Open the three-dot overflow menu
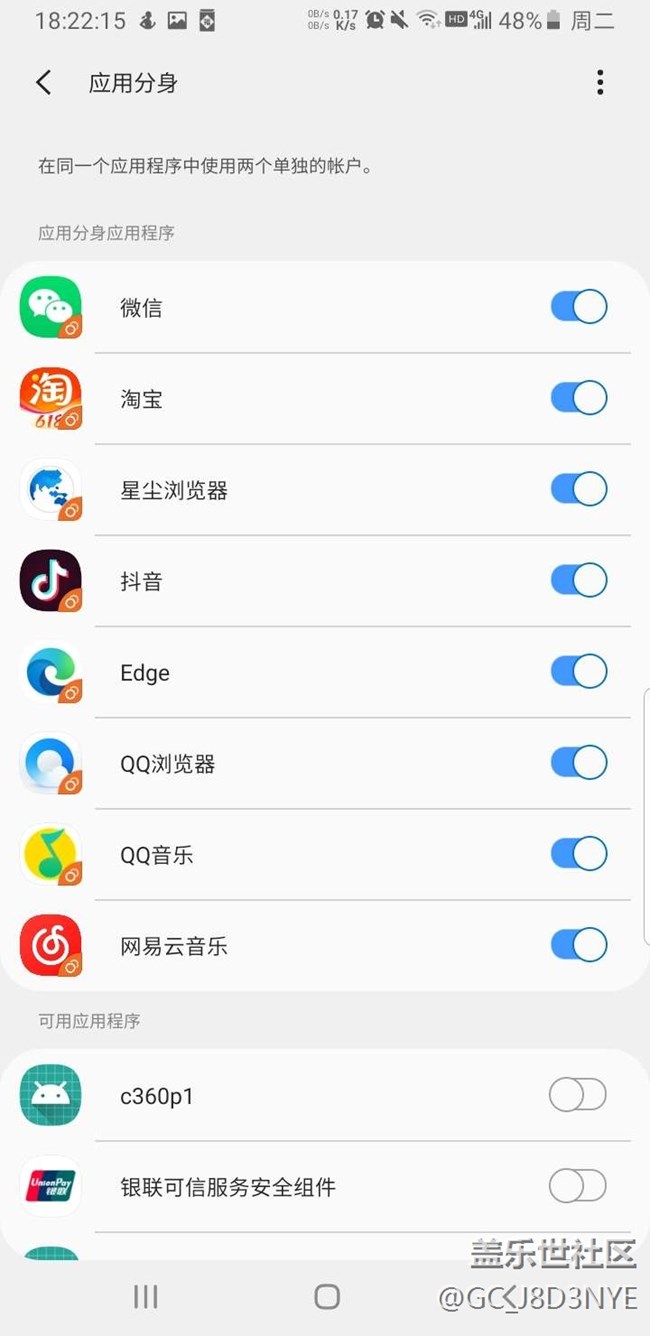Screen dimensions: 650x1336 click(600, 83)
